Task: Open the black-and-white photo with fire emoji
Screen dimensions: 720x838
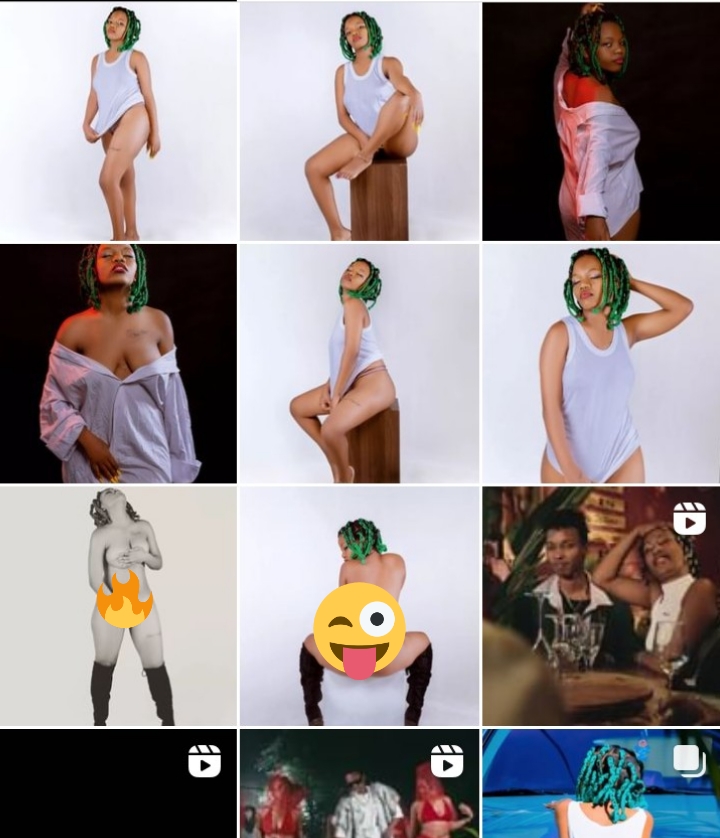Action: coord(118,606)
